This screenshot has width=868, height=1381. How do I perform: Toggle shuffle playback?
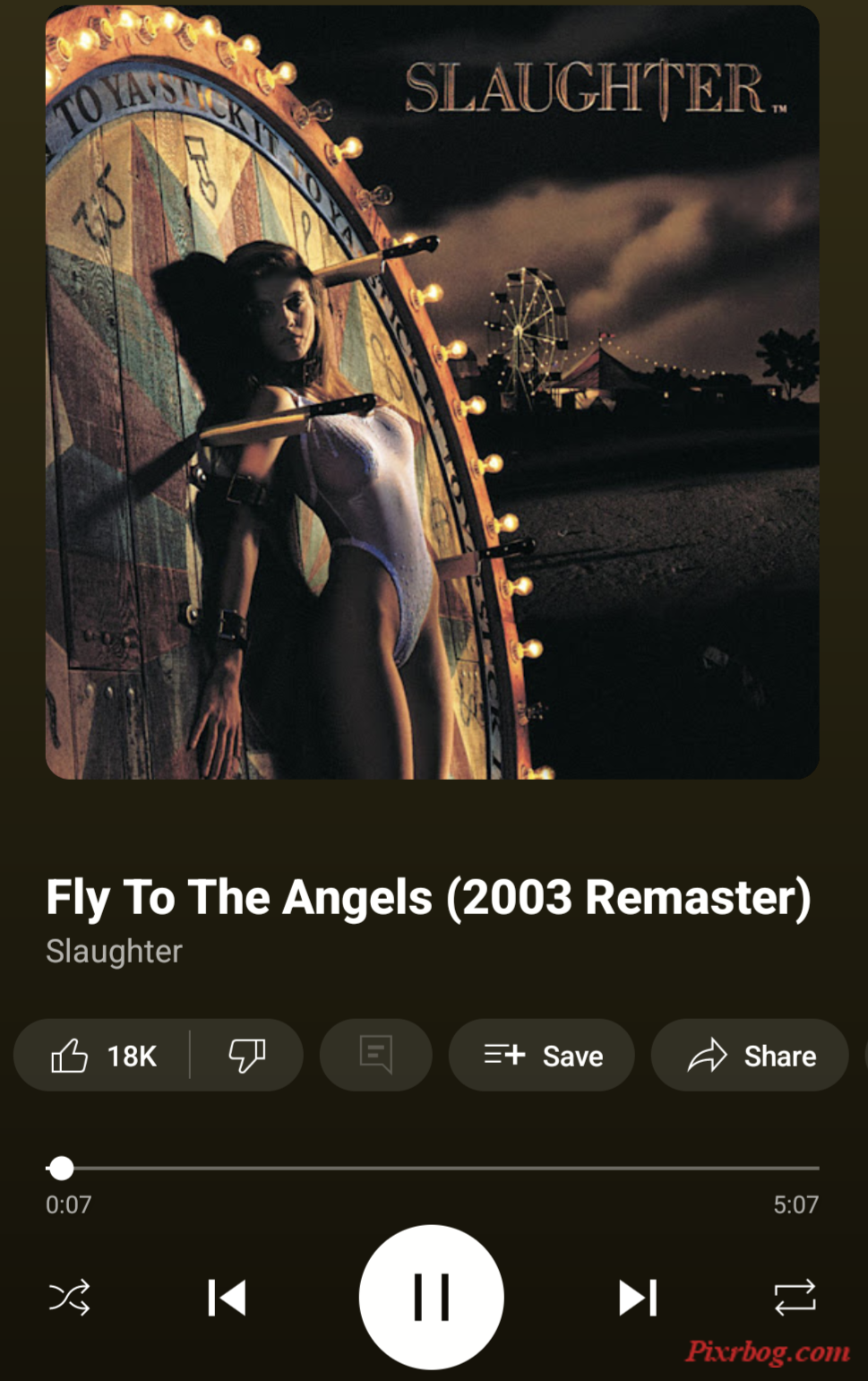tap(69, 1297)
